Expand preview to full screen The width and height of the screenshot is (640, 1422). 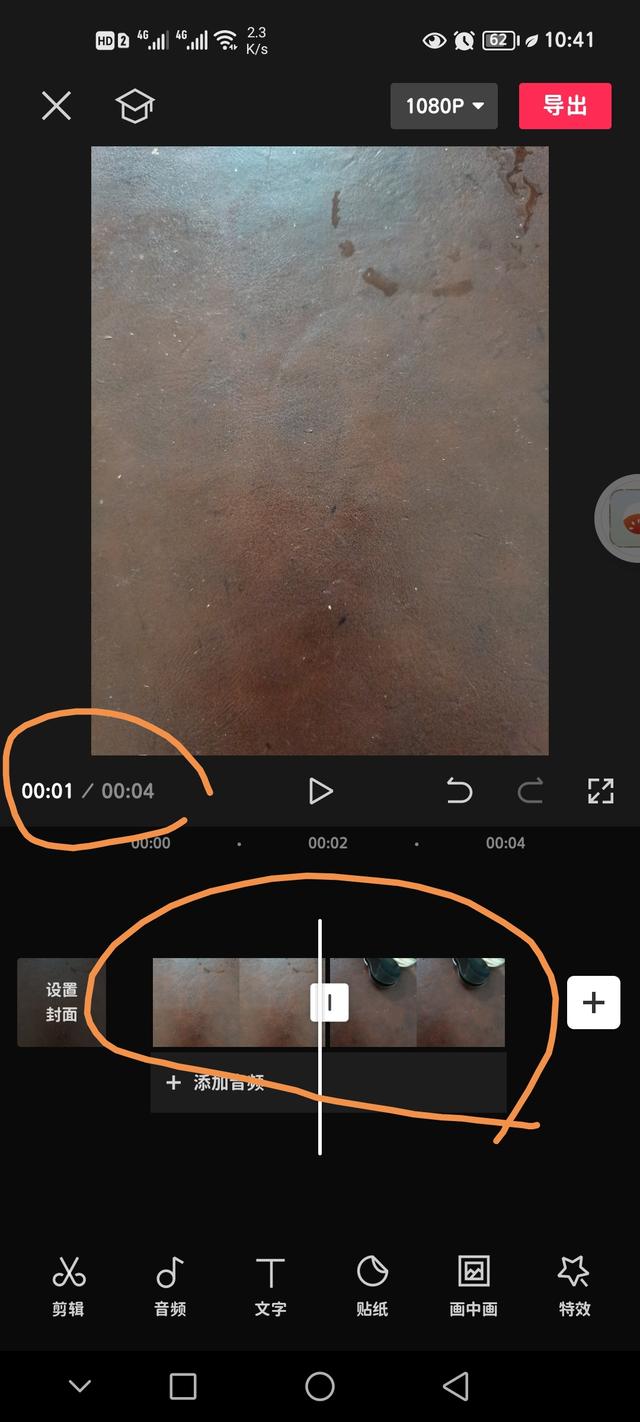point(600,791)
